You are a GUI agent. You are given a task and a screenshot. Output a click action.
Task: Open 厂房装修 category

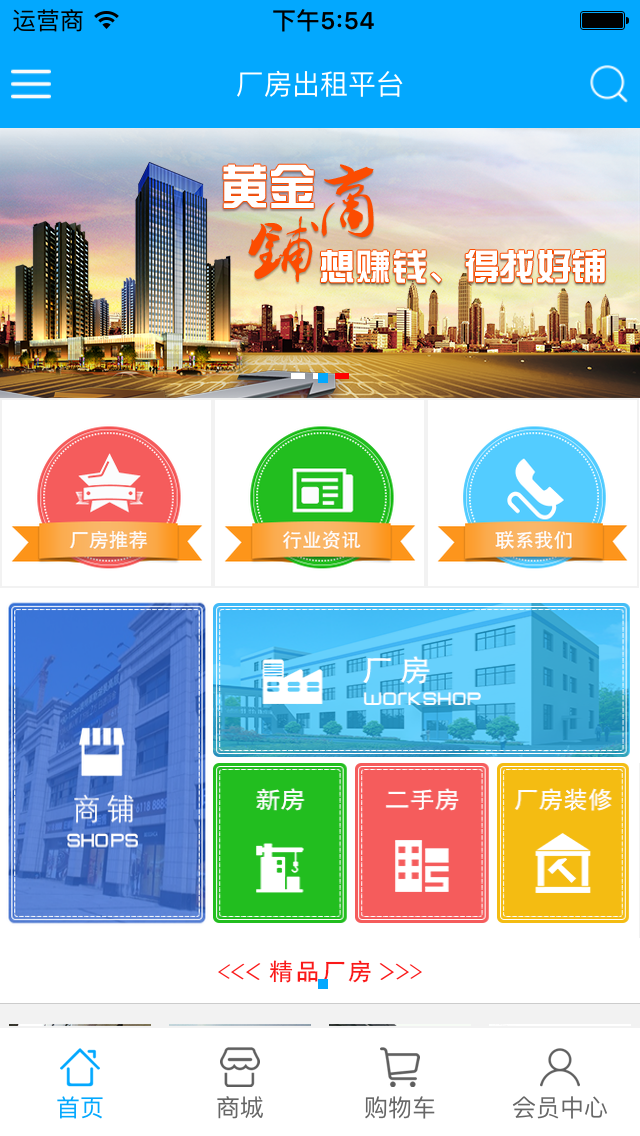[x=563, y=843]
